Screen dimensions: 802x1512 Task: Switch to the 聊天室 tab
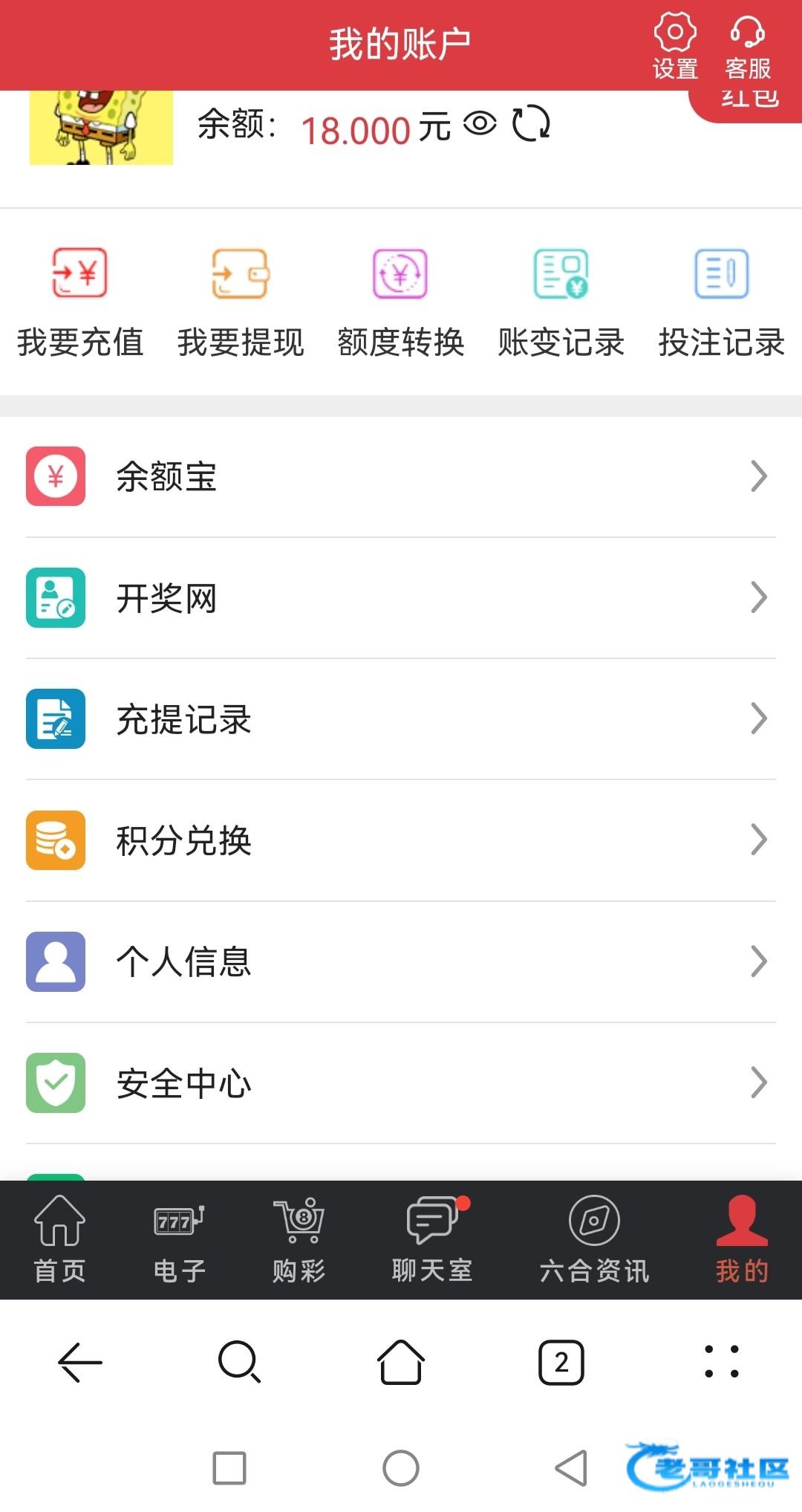[x=432, y=1239]
